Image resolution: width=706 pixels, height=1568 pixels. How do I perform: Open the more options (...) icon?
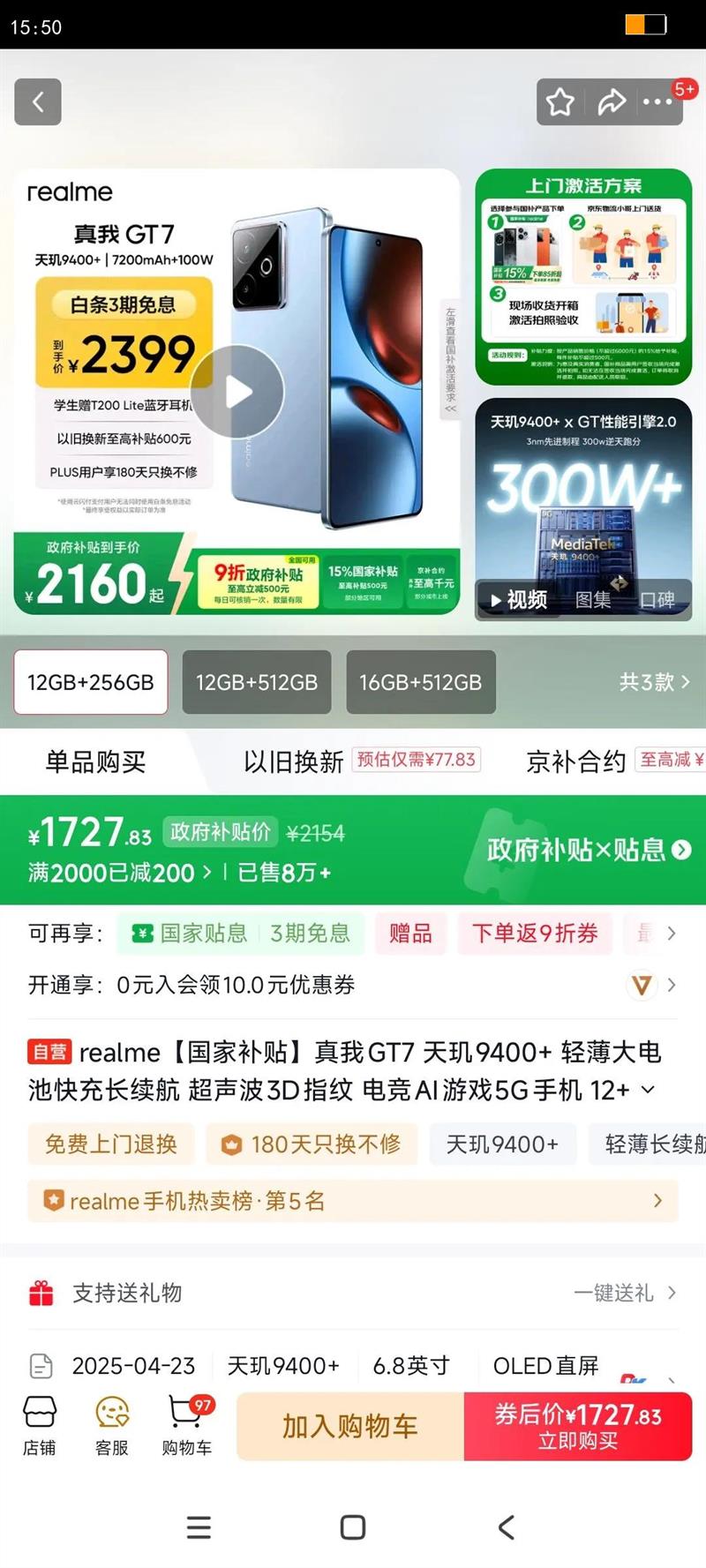659,101
